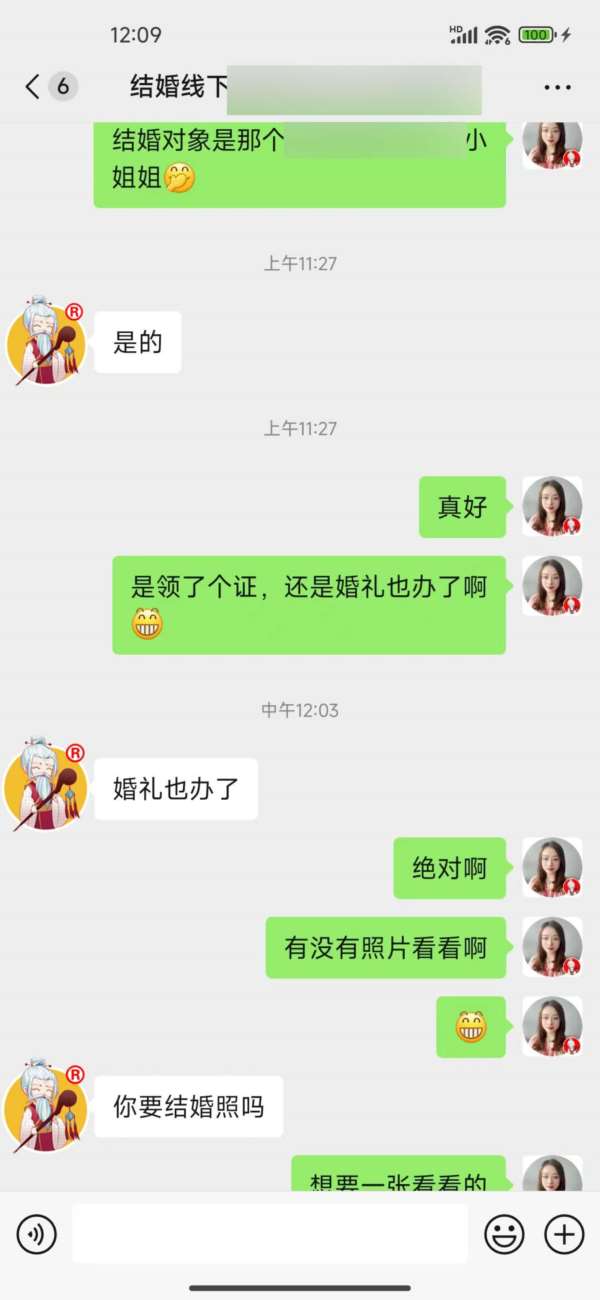Open the chat info overflow menu

click(557, 88)
